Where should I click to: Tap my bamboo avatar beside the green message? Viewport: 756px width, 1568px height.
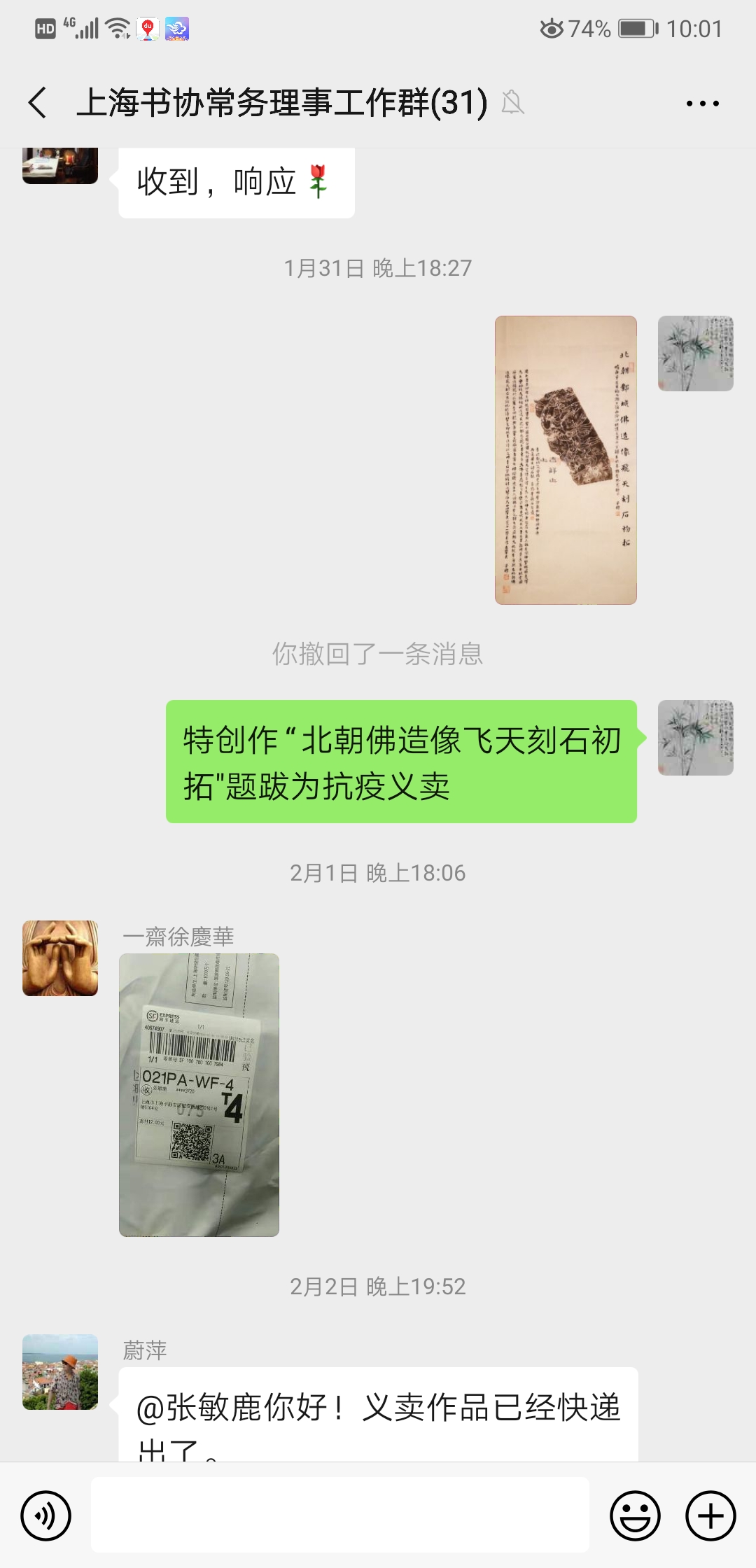695,738
